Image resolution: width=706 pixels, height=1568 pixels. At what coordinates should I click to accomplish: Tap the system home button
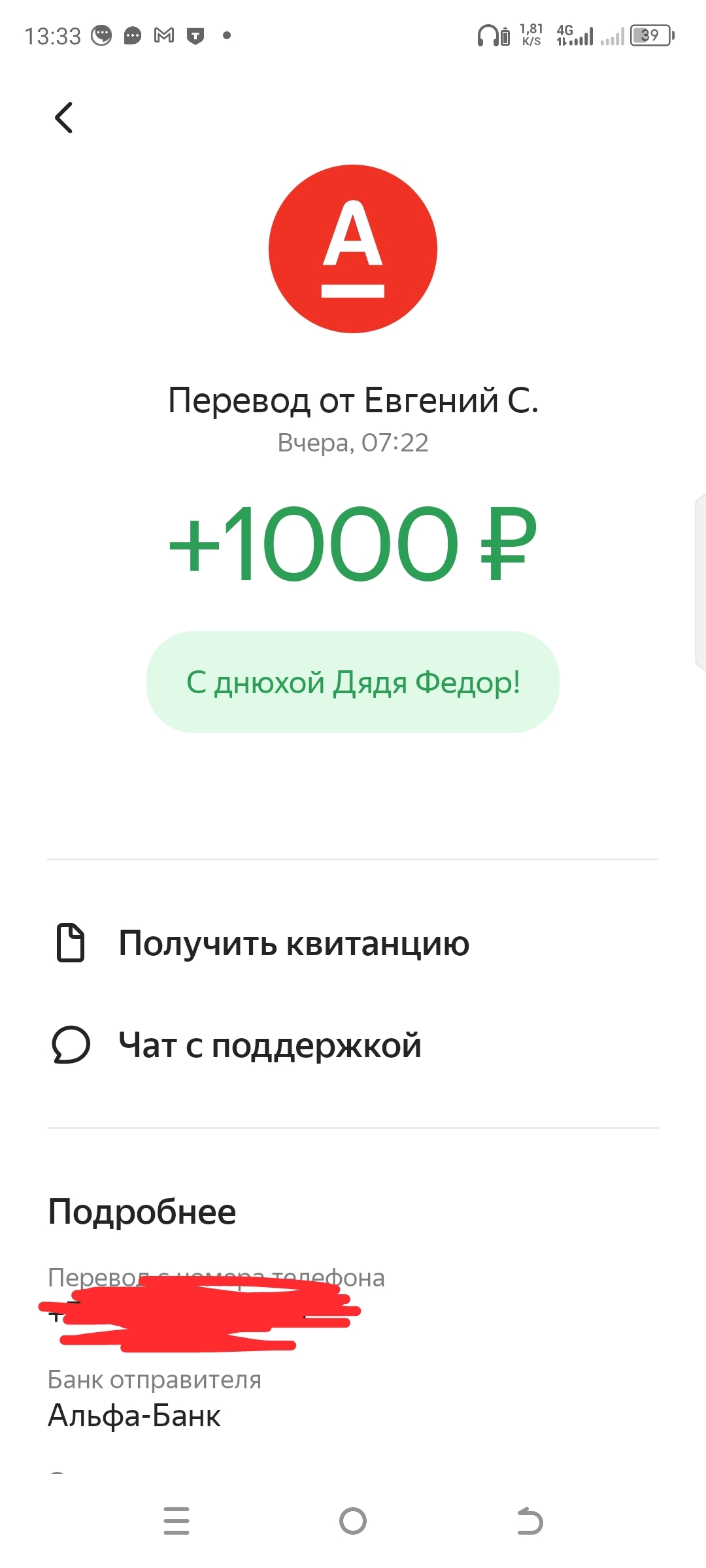(353, 1521)
